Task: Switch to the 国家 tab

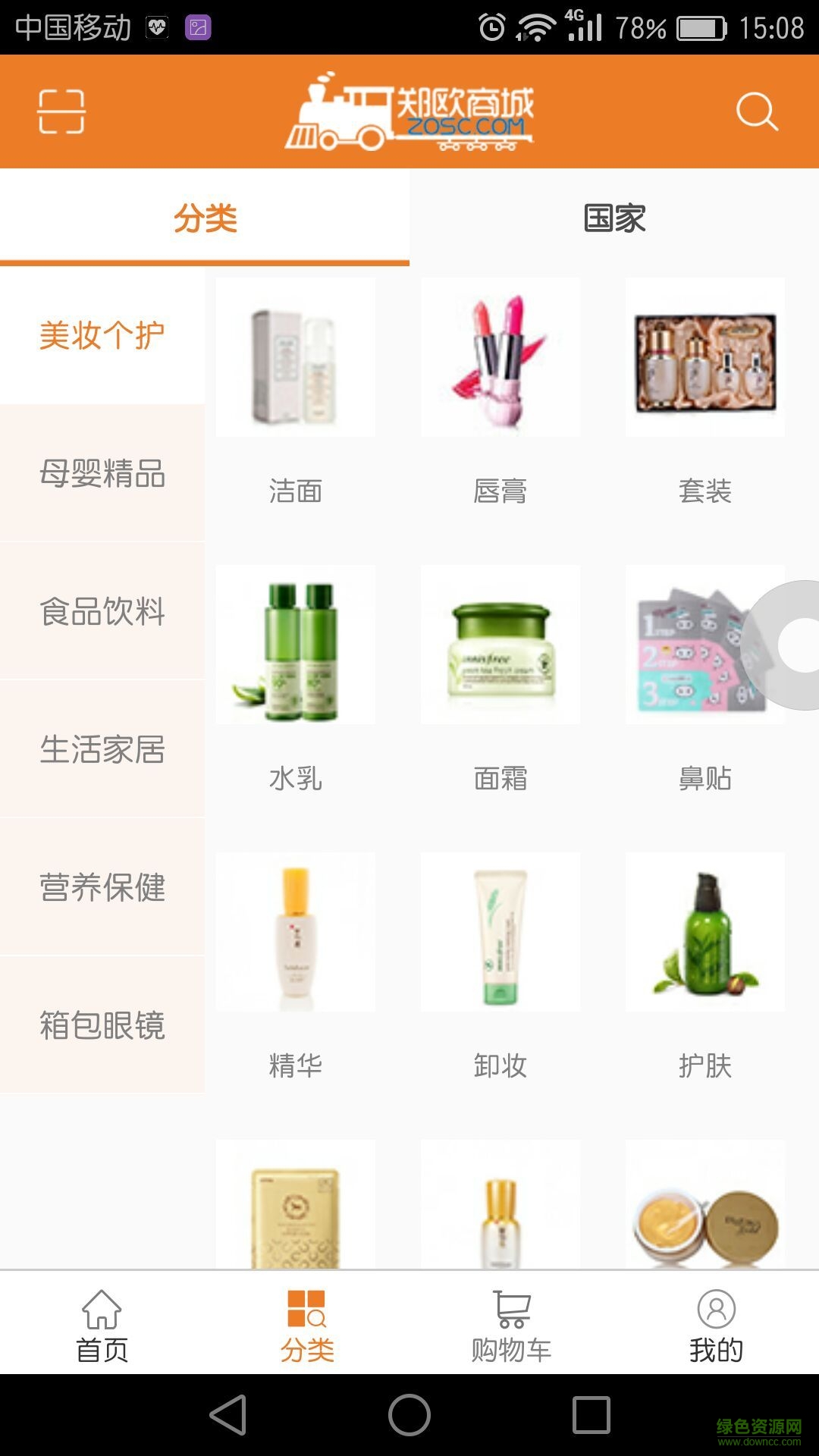Action: click(614, 218)
